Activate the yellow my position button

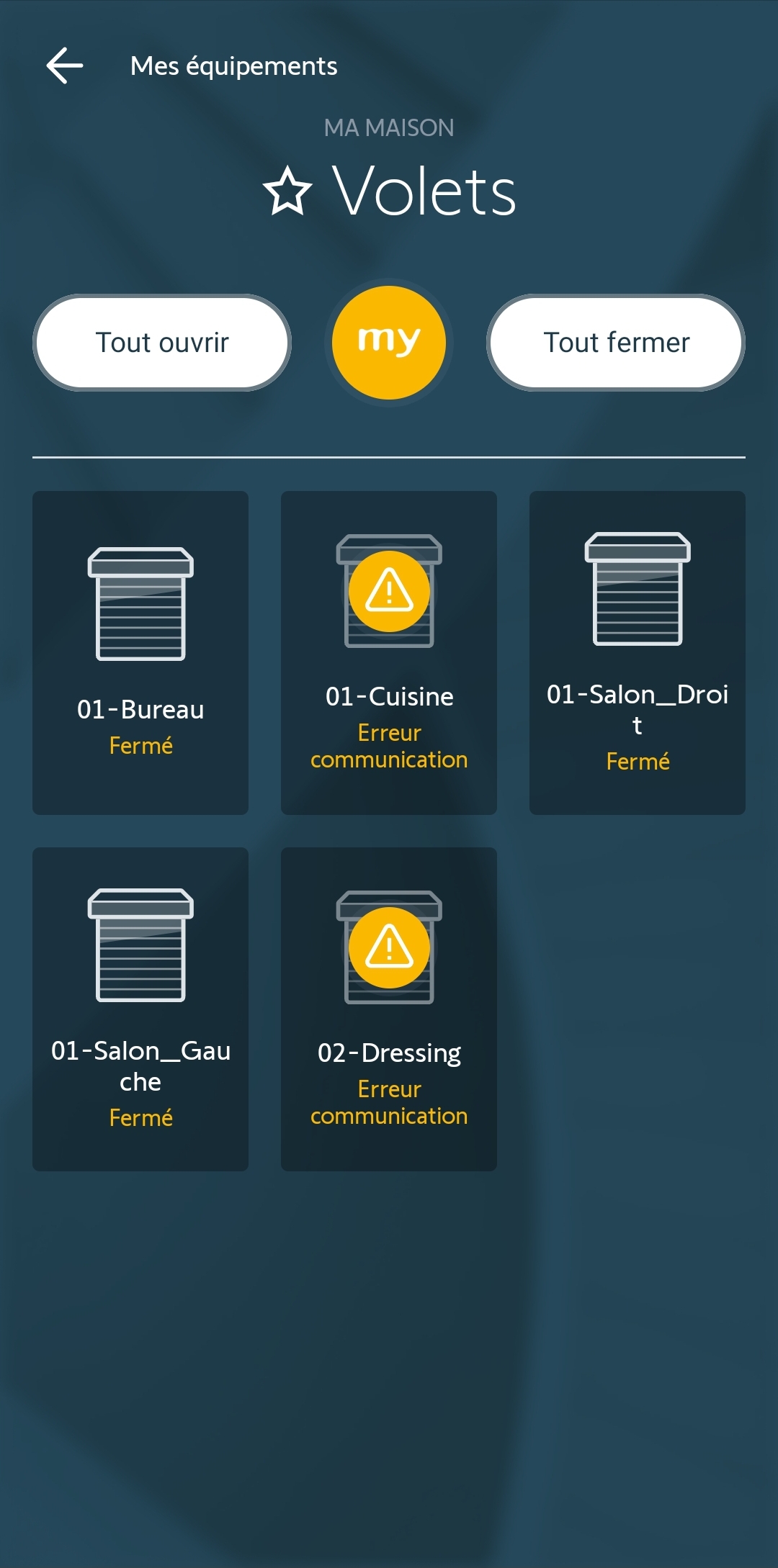coord(389,343)
